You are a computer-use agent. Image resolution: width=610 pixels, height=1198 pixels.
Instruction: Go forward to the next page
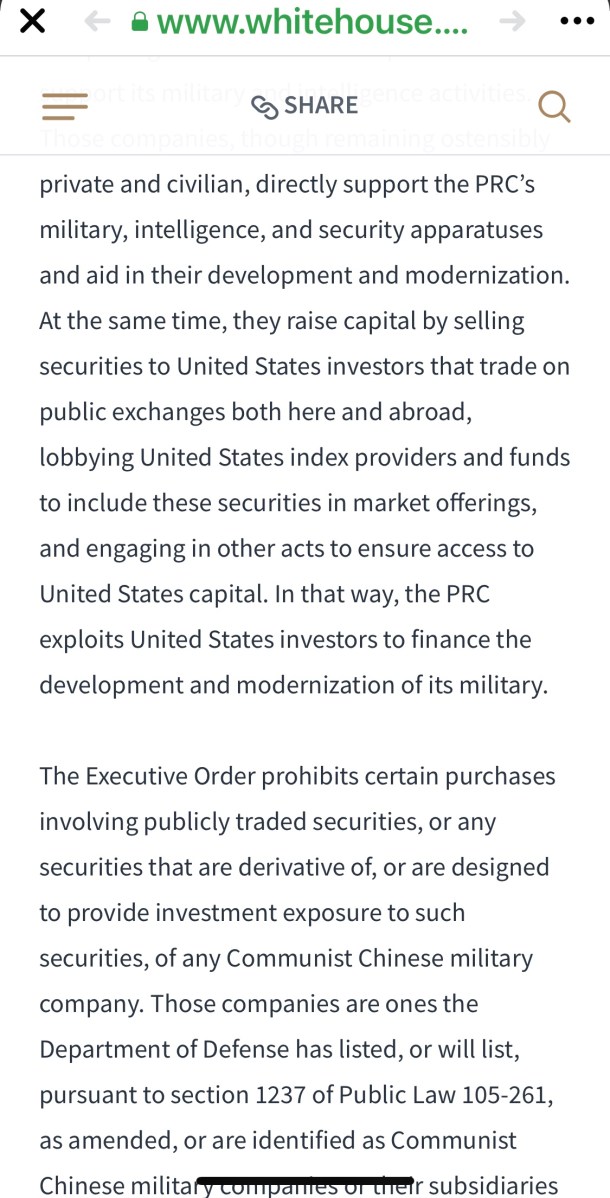tap(511, 22)
